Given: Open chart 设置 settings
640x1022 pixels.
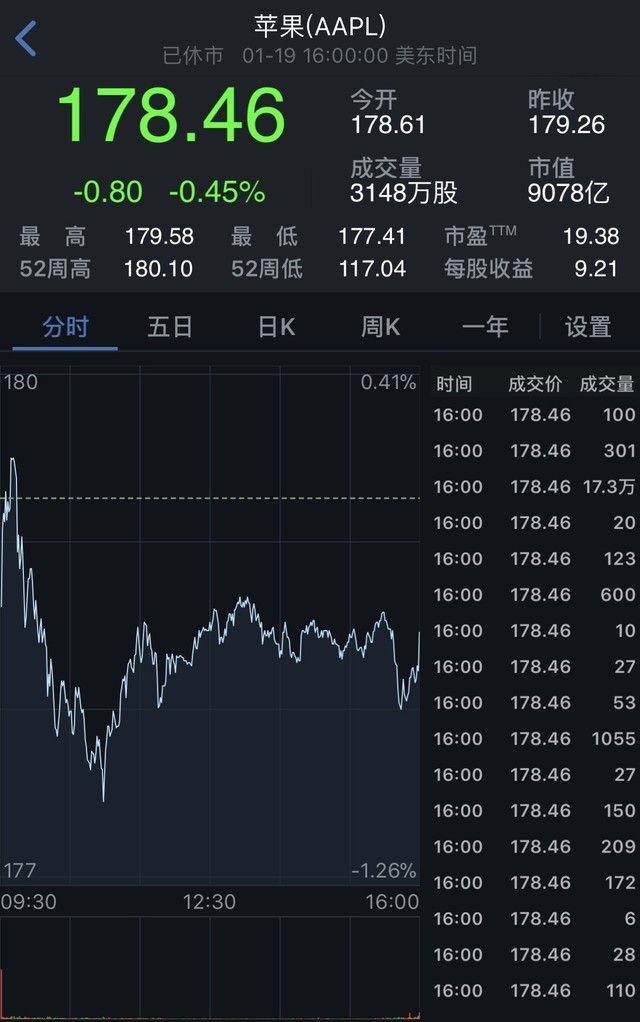Looking at the screenshot, I should pyautogui.click(x=588, y=327).
